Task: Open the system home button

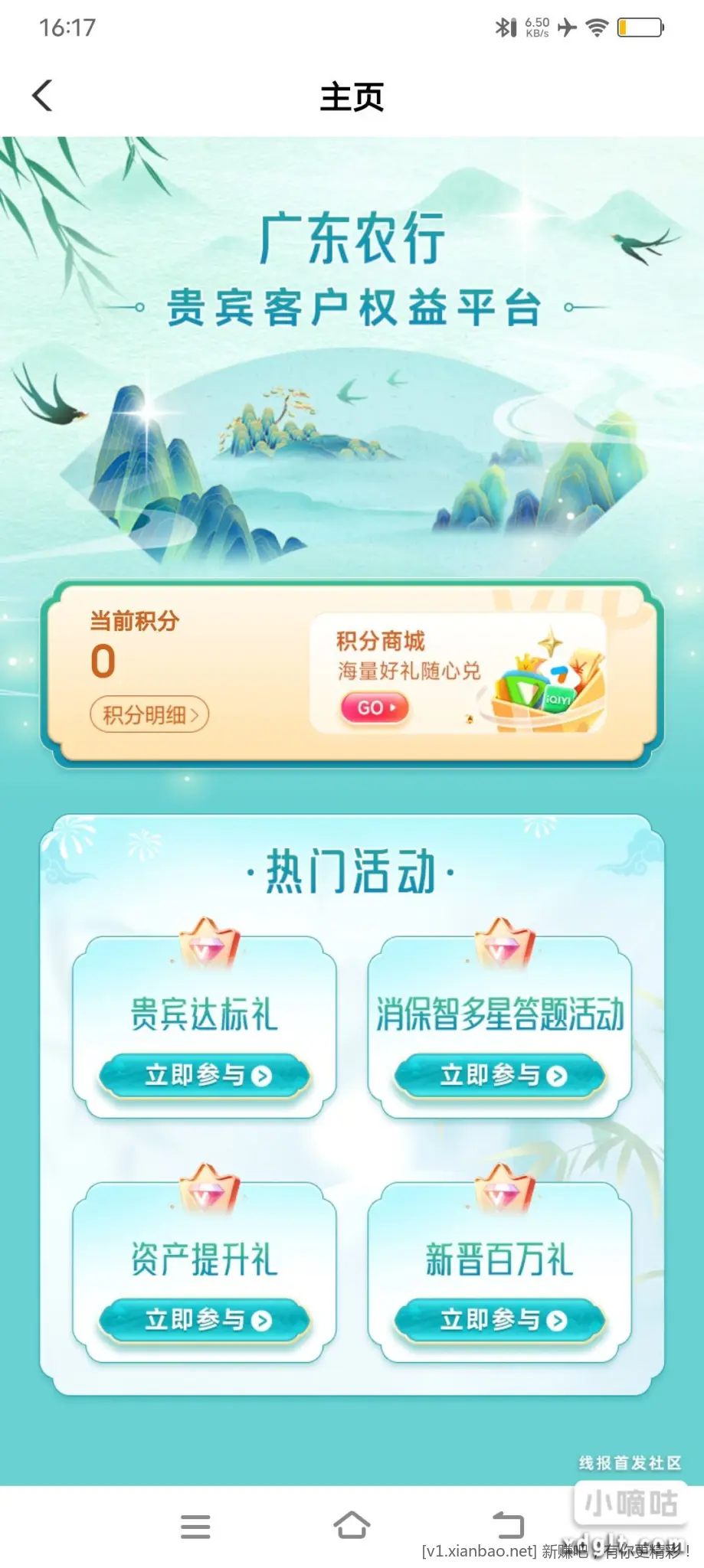Action: pos(352,1525)
